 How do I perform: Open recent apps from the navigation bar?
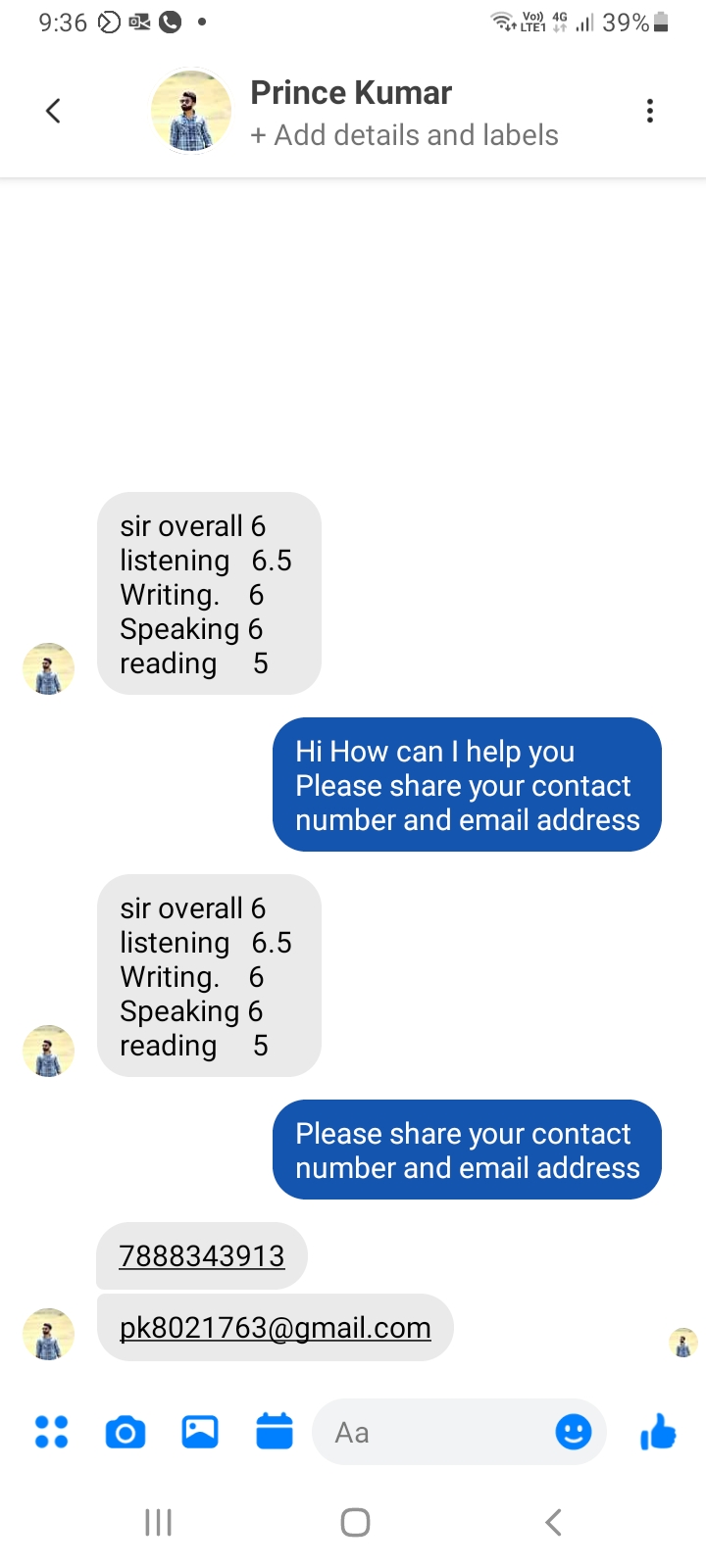tap(158, 1522)
